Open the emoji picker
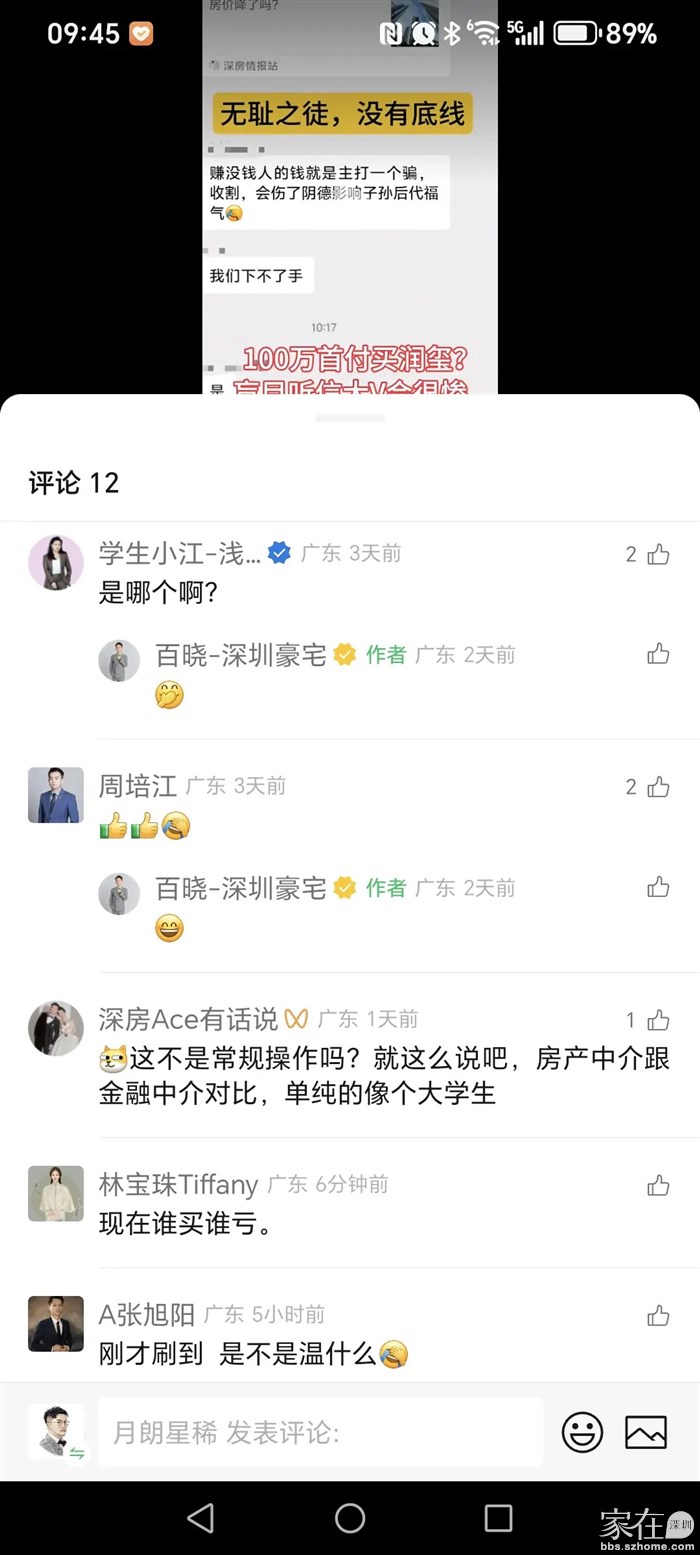700x1555 pixels. point(582,1432)
